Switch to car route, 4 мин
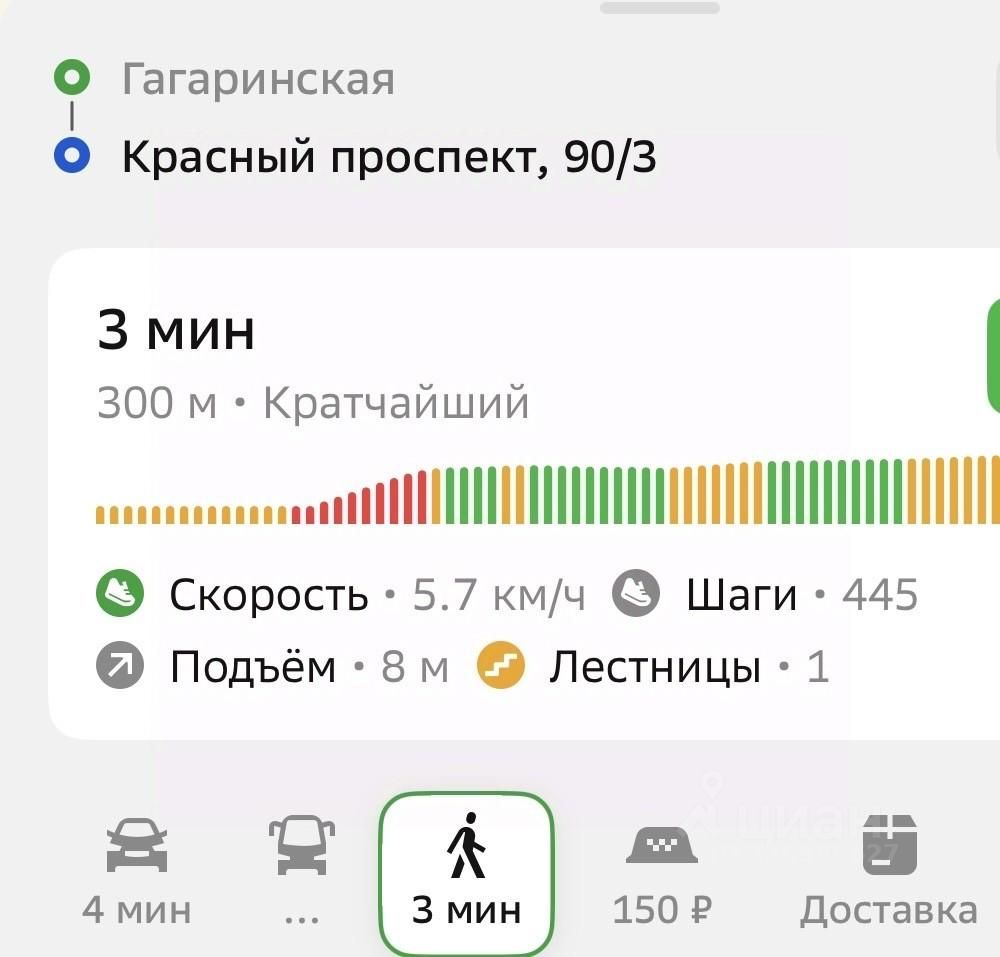Viewport: 1000px width, 957px height. [136, 870]
